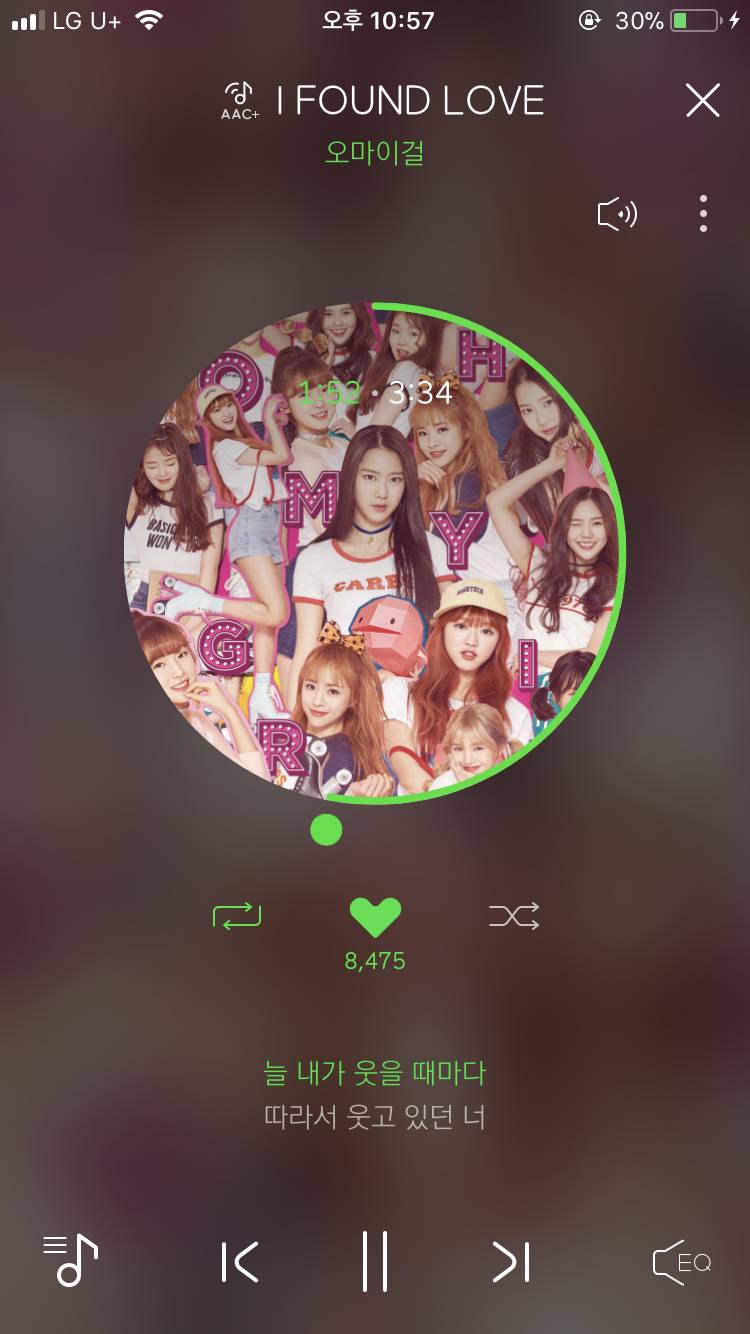This screenshot has width=750, height=1334.
Task: Skip back to the previous track
Action: [x=240, y=1262]
